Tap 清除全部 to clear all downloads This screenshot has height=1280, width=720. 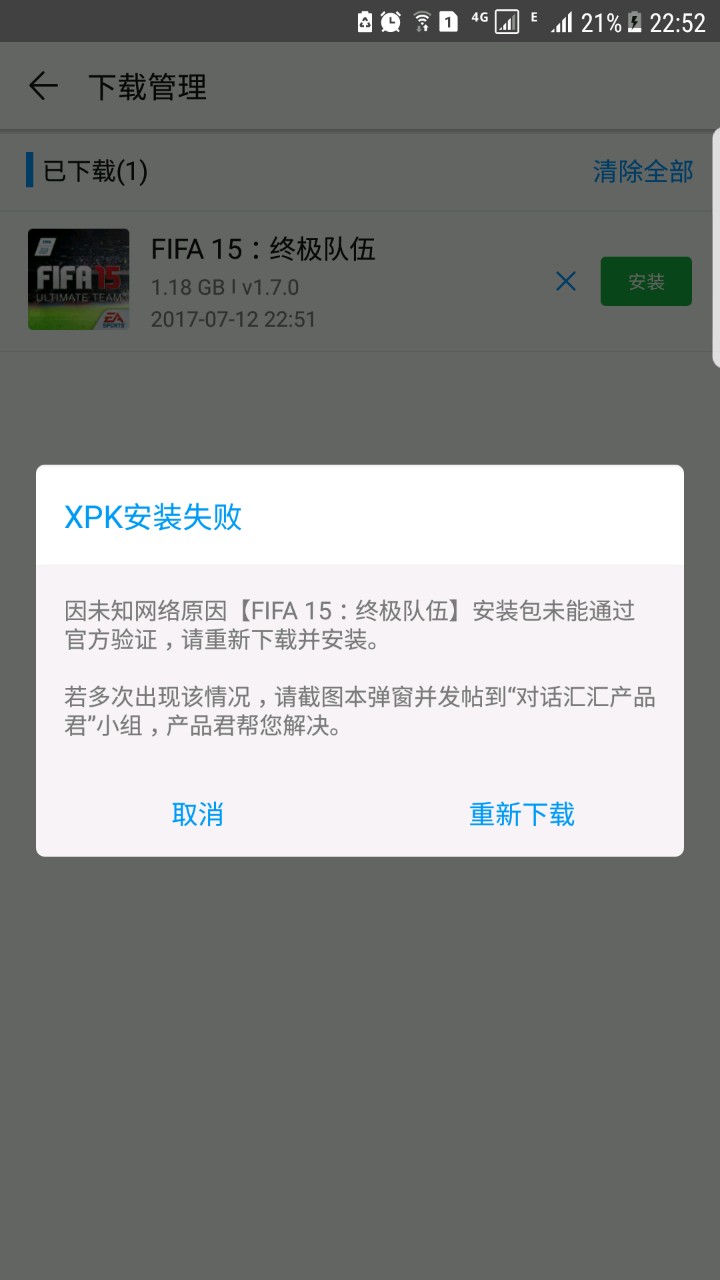(643, 171)
